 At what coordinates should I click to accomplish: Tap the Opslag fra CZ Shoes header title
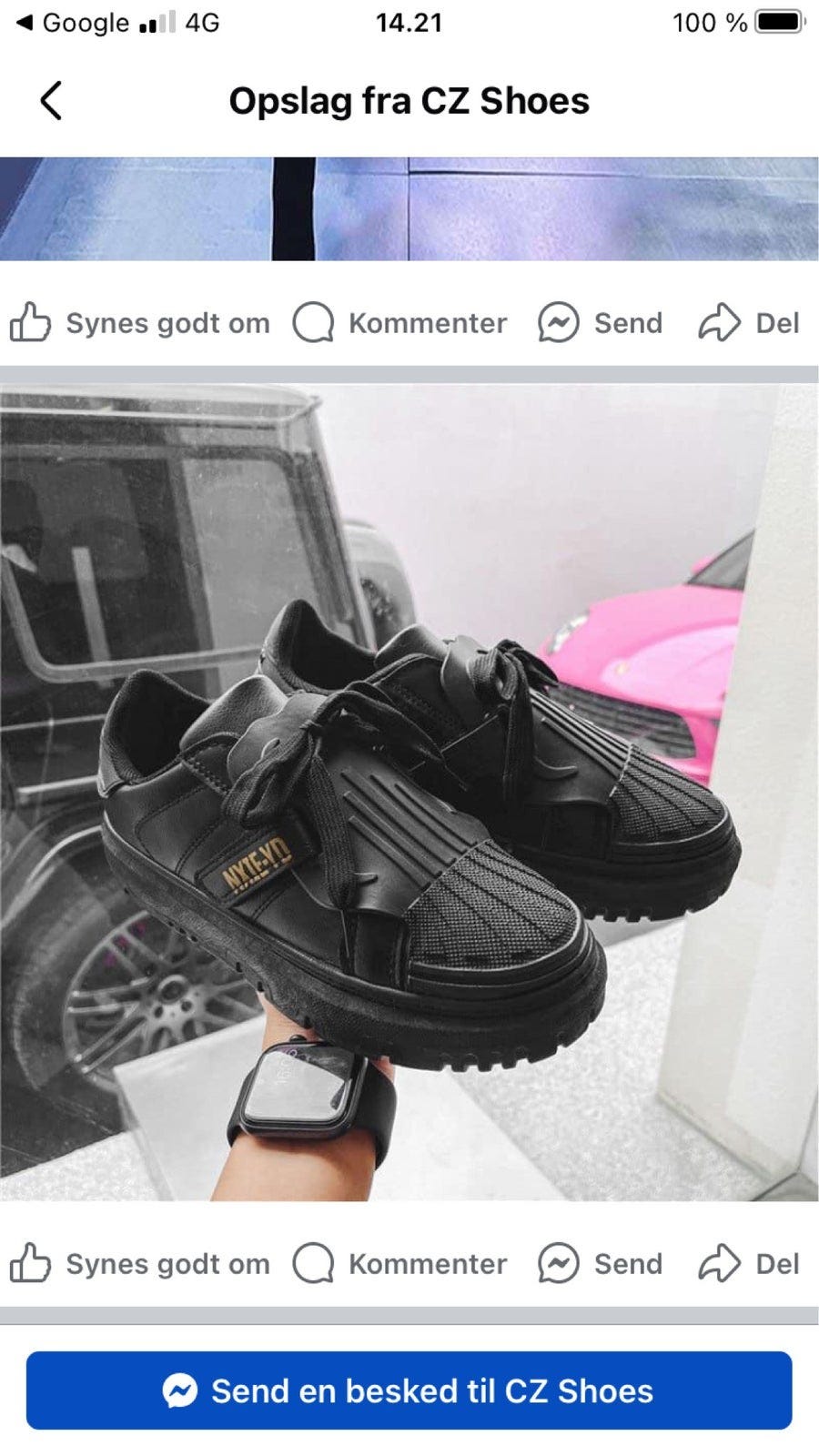tap(409, 100)
